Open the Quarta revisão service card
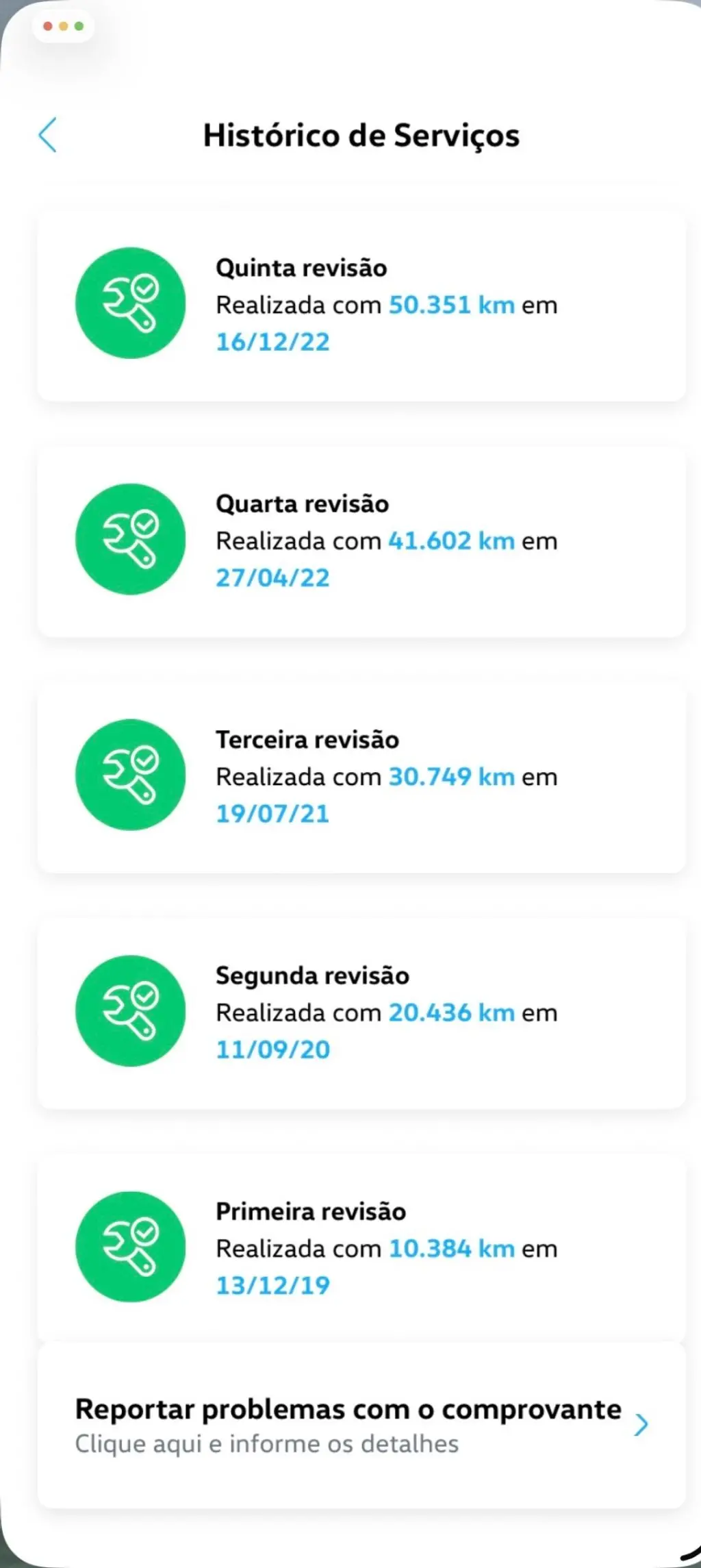Image resolution: width=701 pixels, height=1568 pixels. [361, 540]
